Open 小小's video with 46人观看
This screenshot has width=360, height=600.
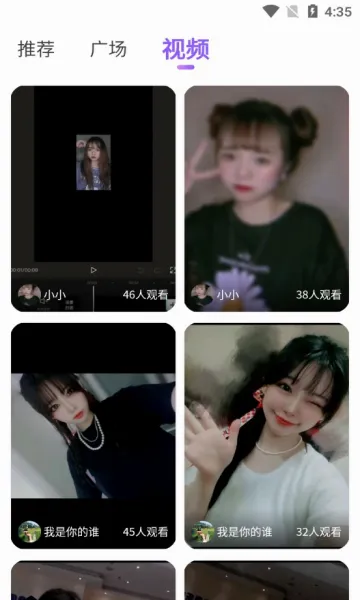click(93, 199)
